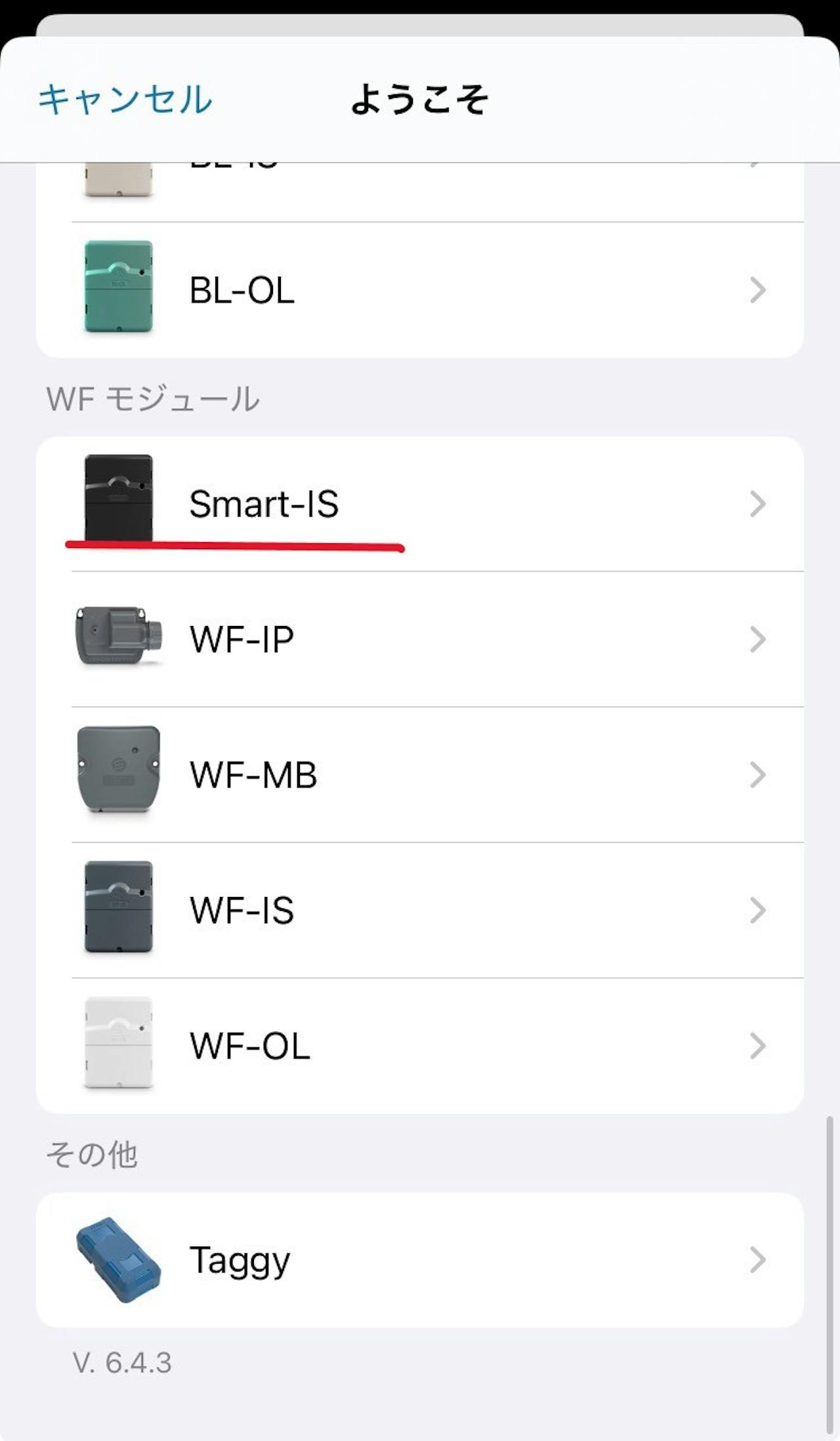840x1441 pixels.
Task: Select the WF-MB module
Action: (420, 774)
